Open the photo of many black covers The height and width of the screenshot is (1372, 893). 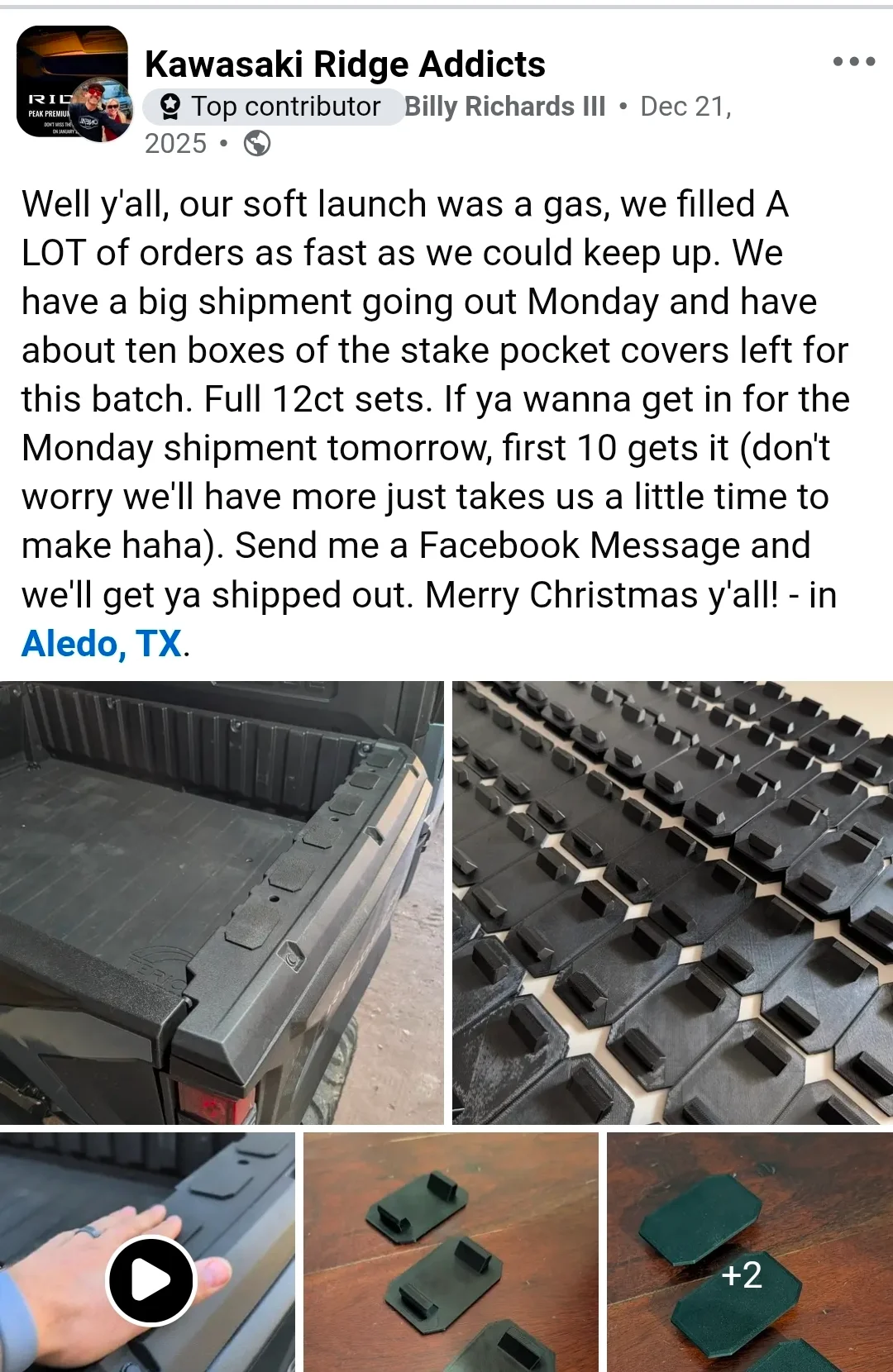pos(672,902)
